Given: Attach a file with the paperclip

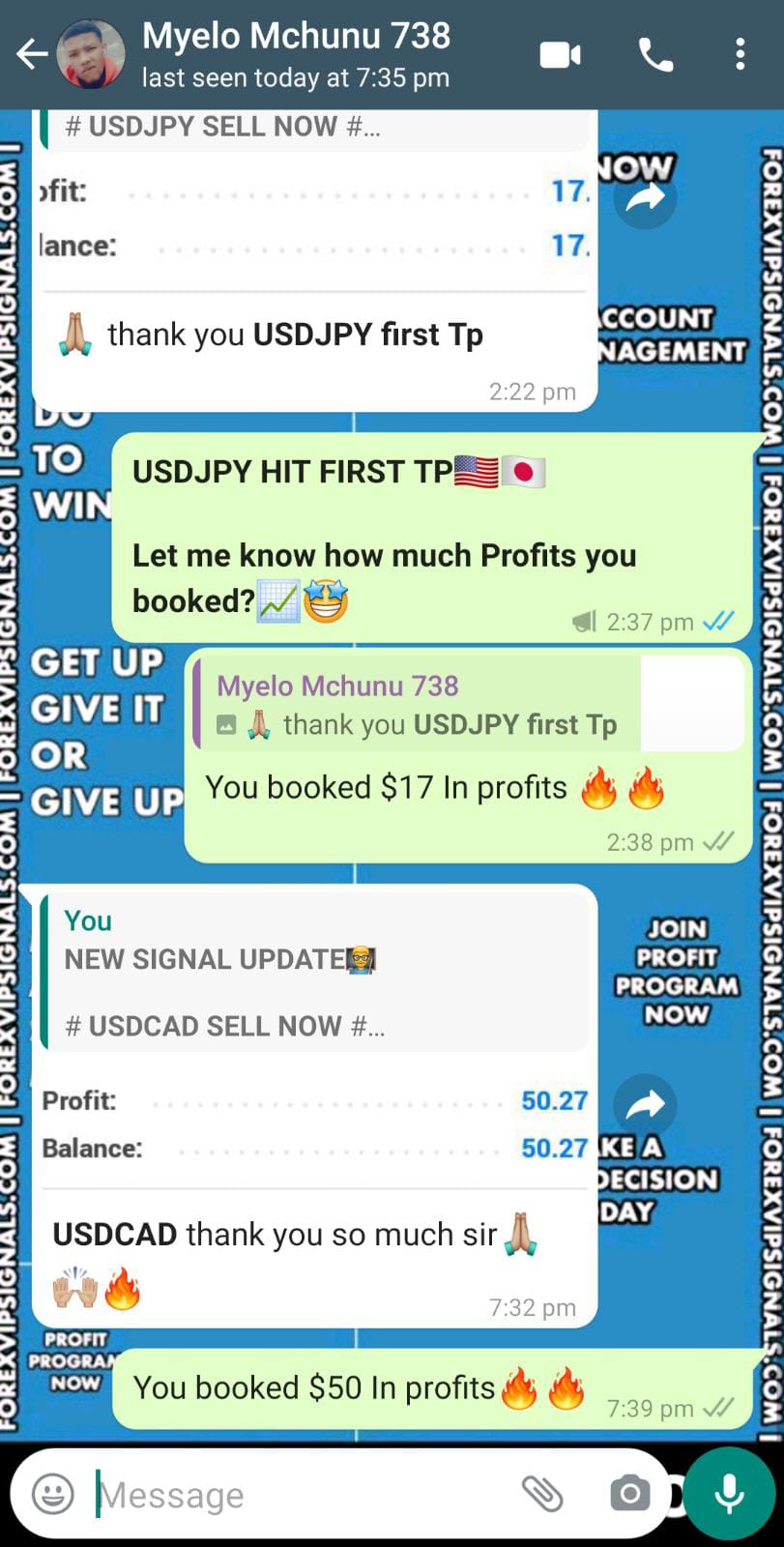Looking at the screenshot, I should (542, 1494).
